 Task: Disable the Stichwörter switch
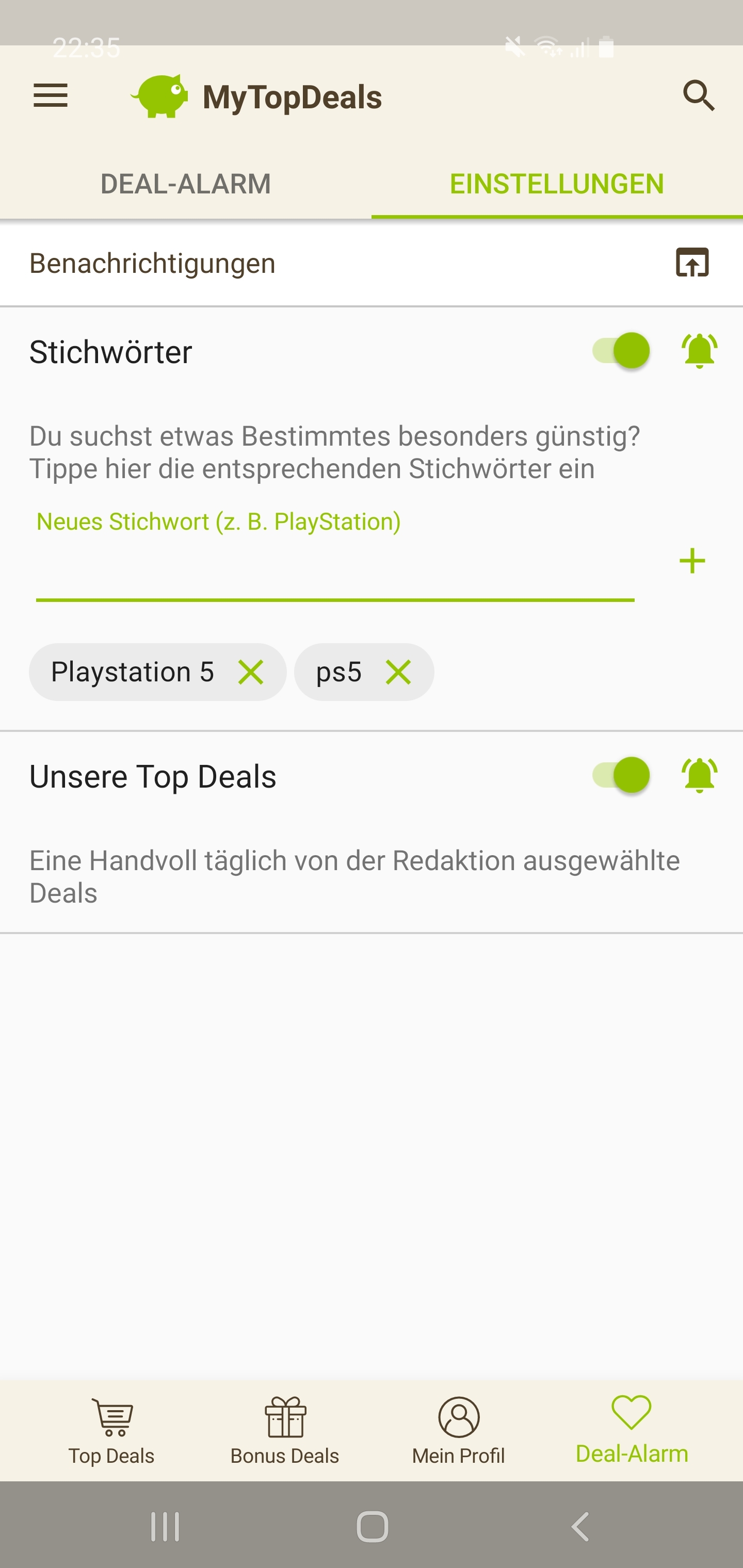point(621,351)
